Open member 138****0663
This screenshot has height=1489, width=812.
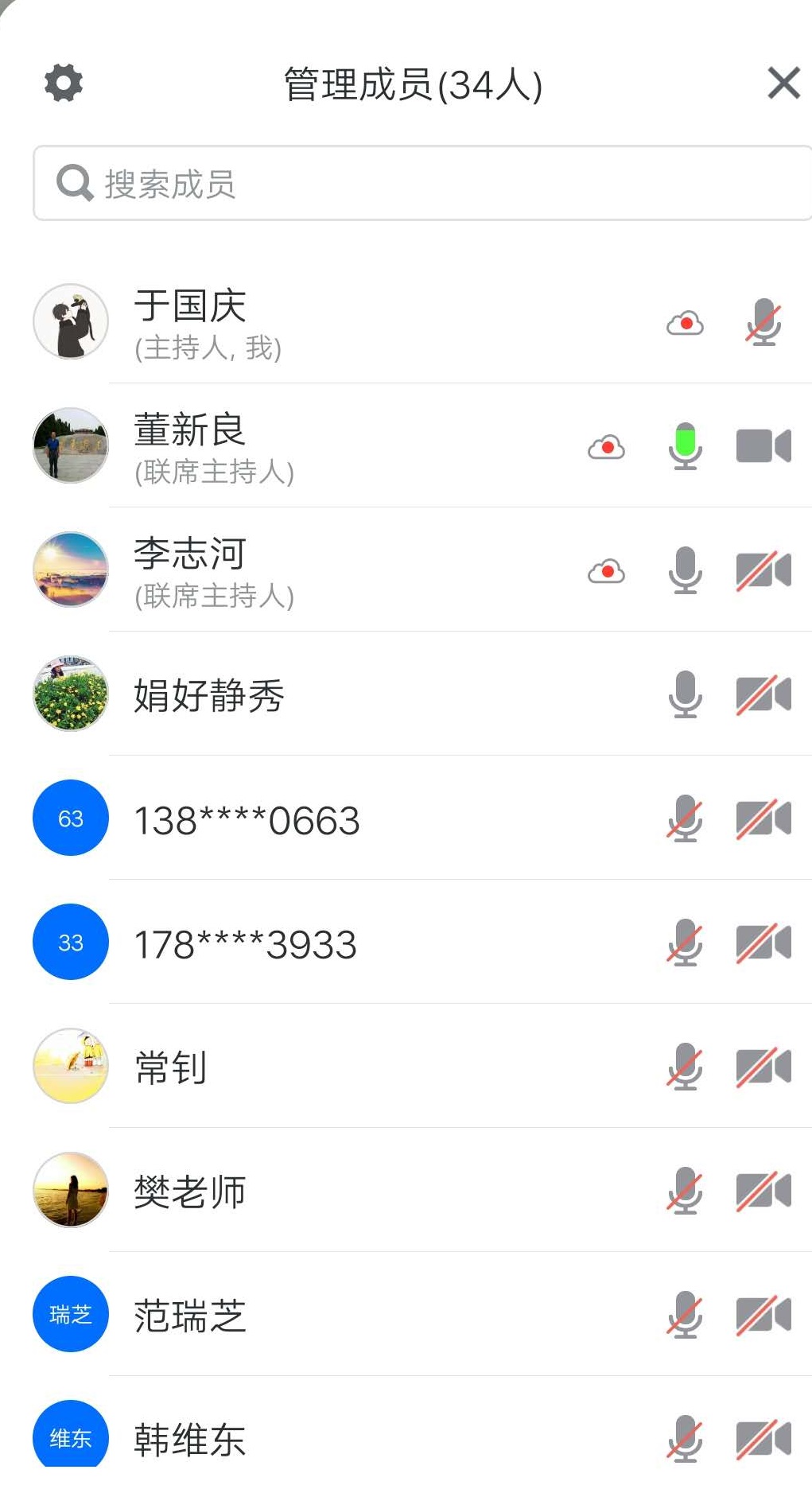click(247, 820)
